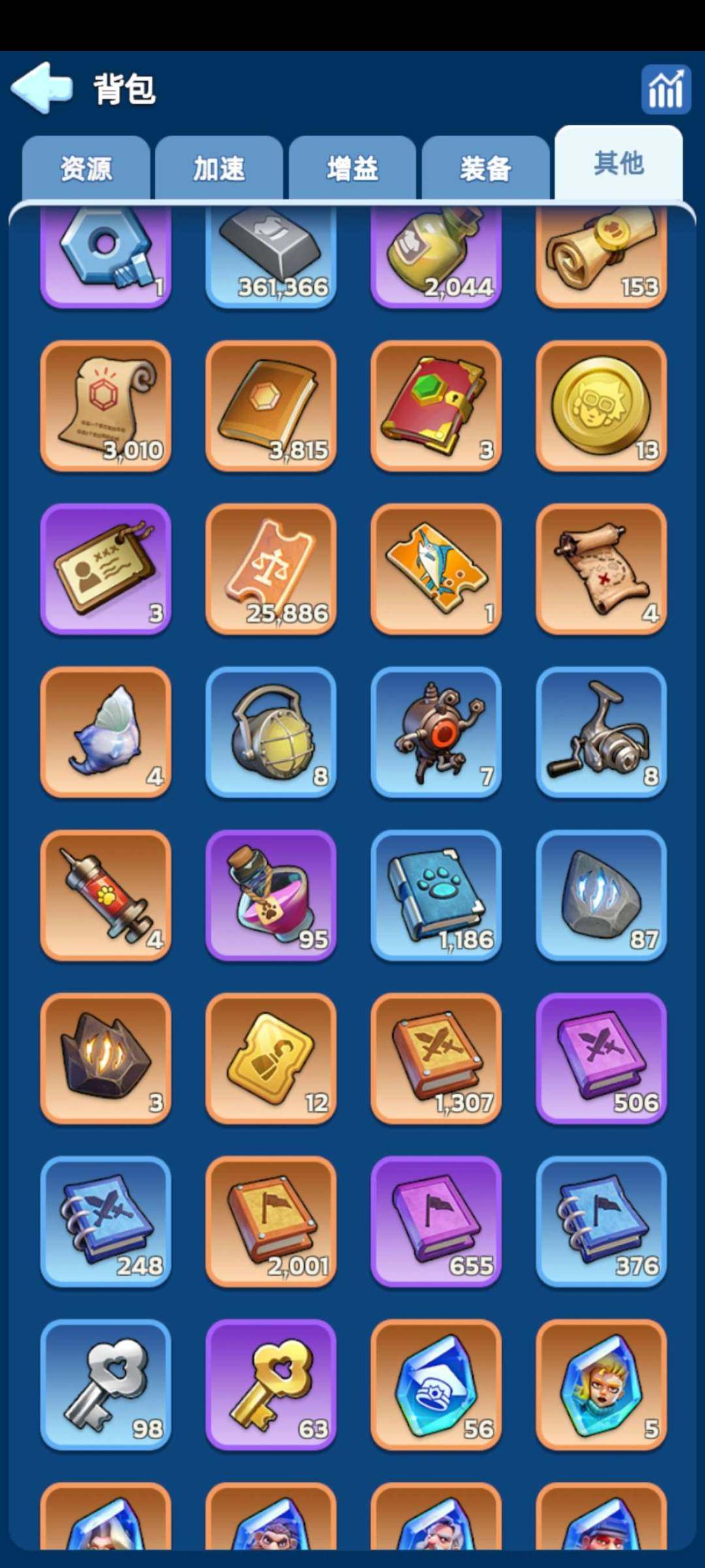Image resolution: width=705 pixels, height=1568 pixels.
Task: Tap the gold key item with 63
Action: click(271, 1385)
